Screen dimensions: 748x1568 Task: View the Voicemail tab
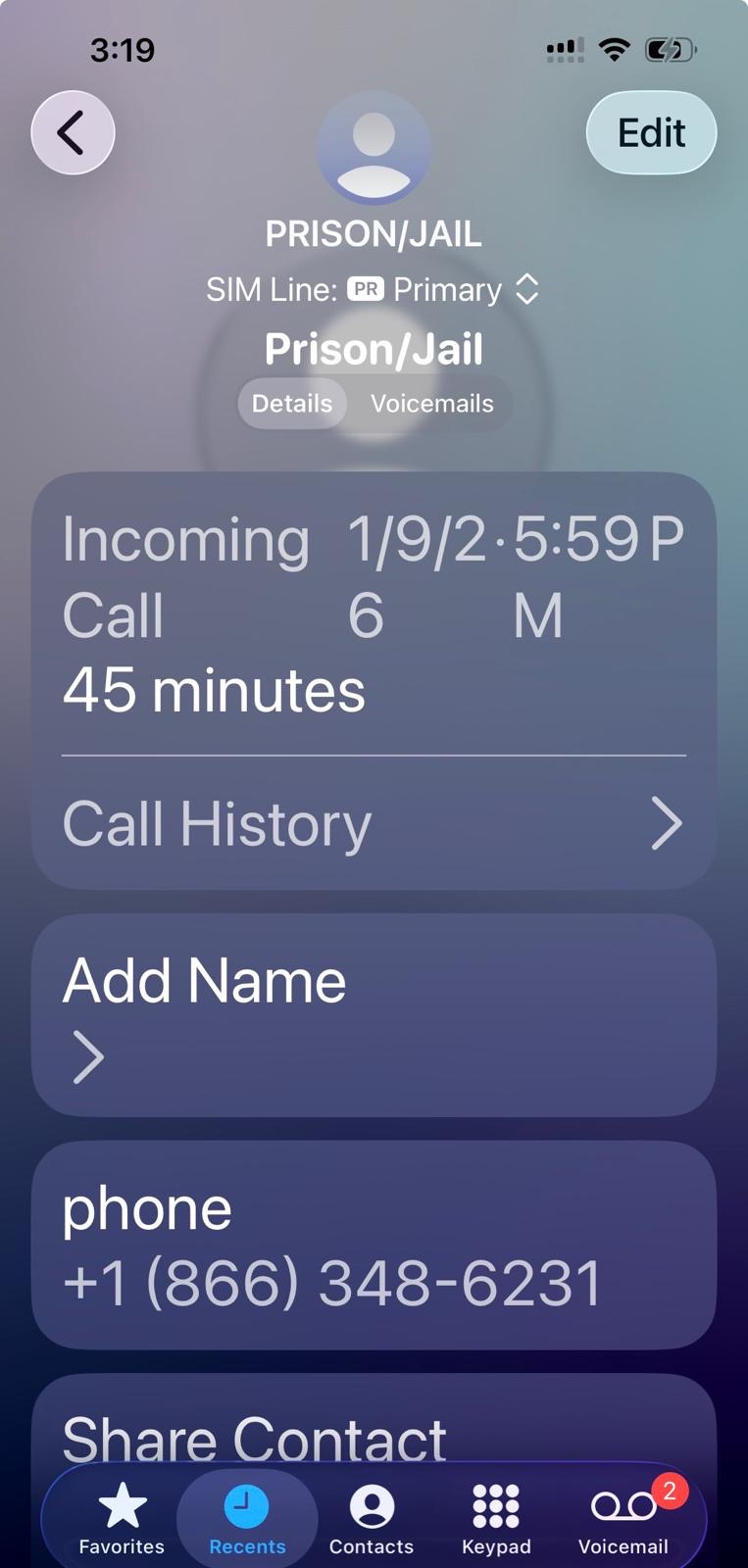623,1519
